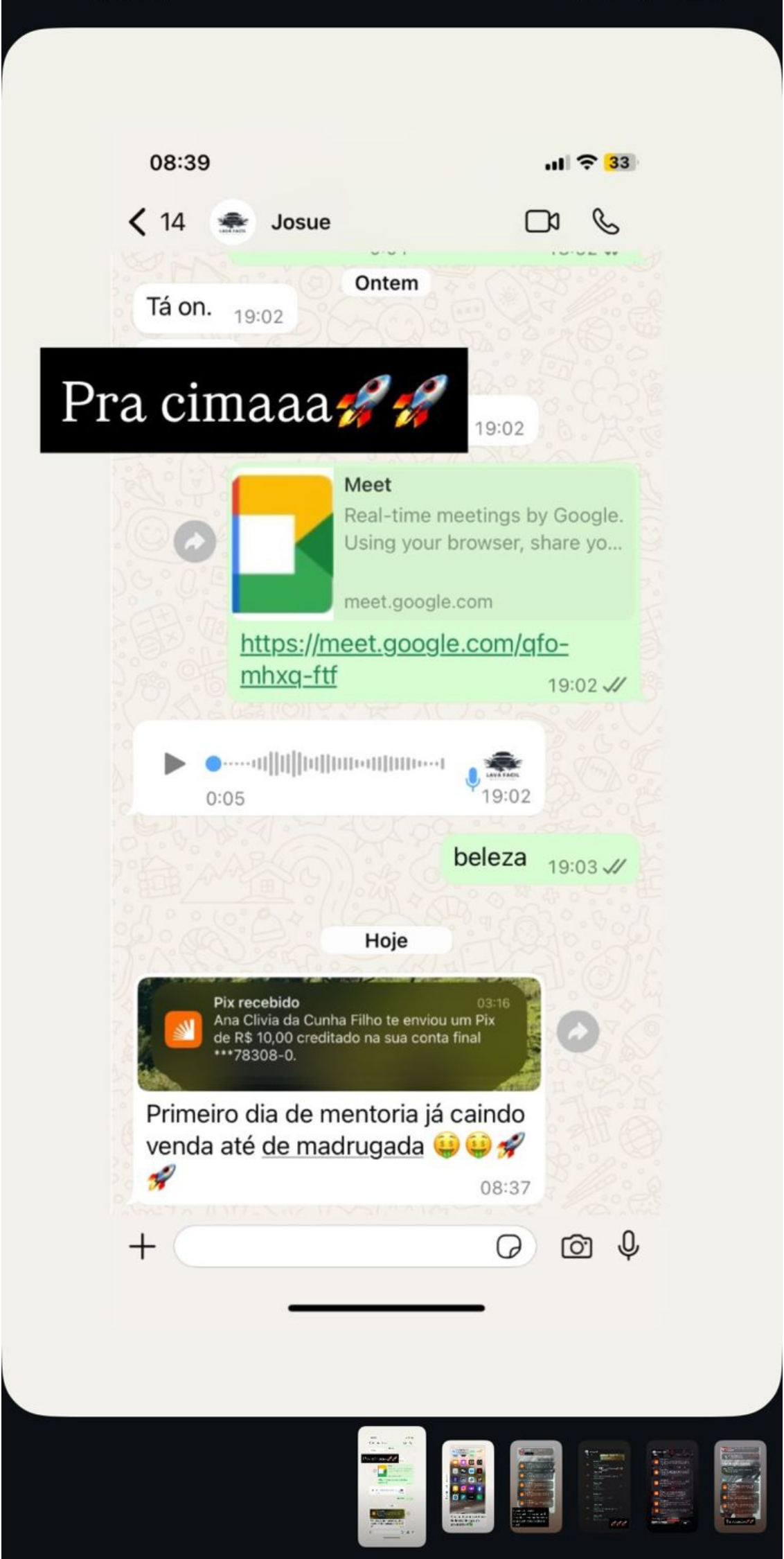Select the highlighted WhatsApp chat story thumbnail
Viewport: 784px width, 1559px height.
[392, 1486]
